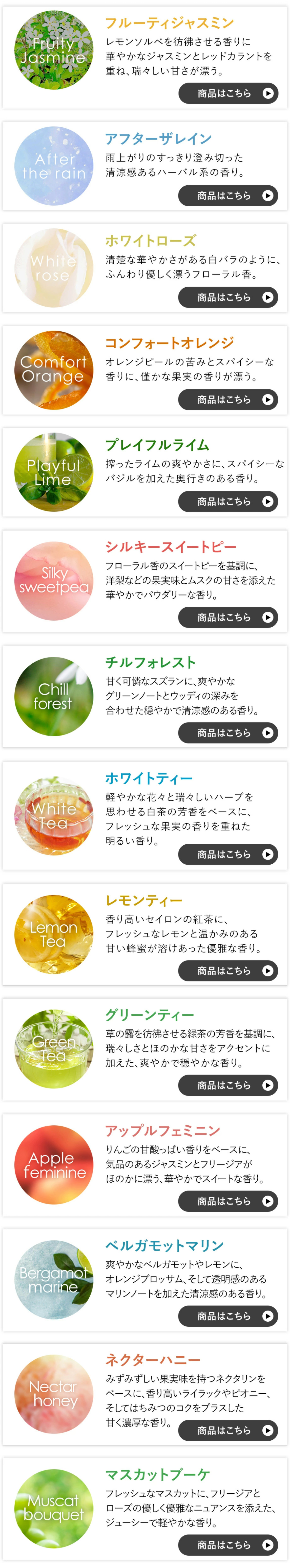Select 商品はこちら under ネクターハニー
This screenshot has height=1568, width=290.
228,1431
